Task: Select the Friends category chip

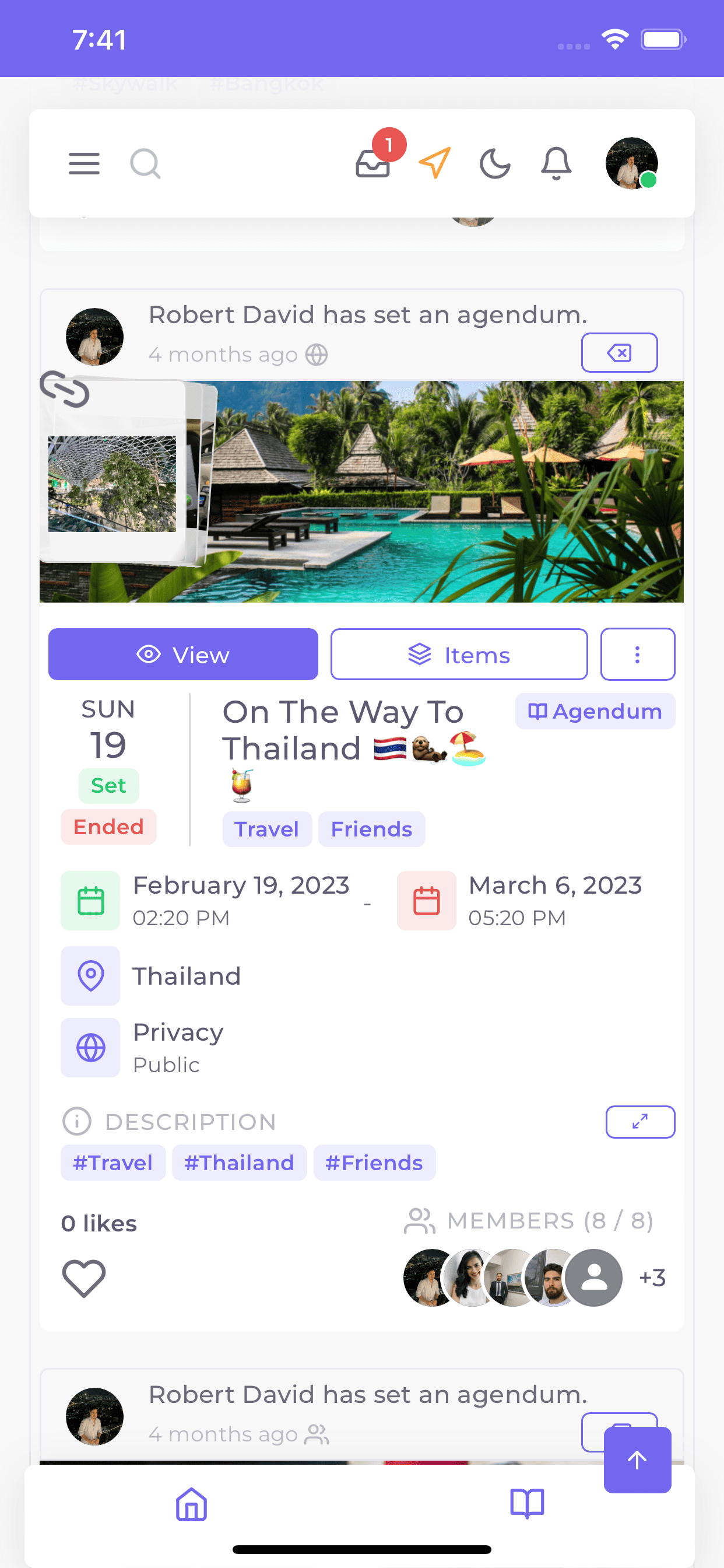Action: (371, 829)
